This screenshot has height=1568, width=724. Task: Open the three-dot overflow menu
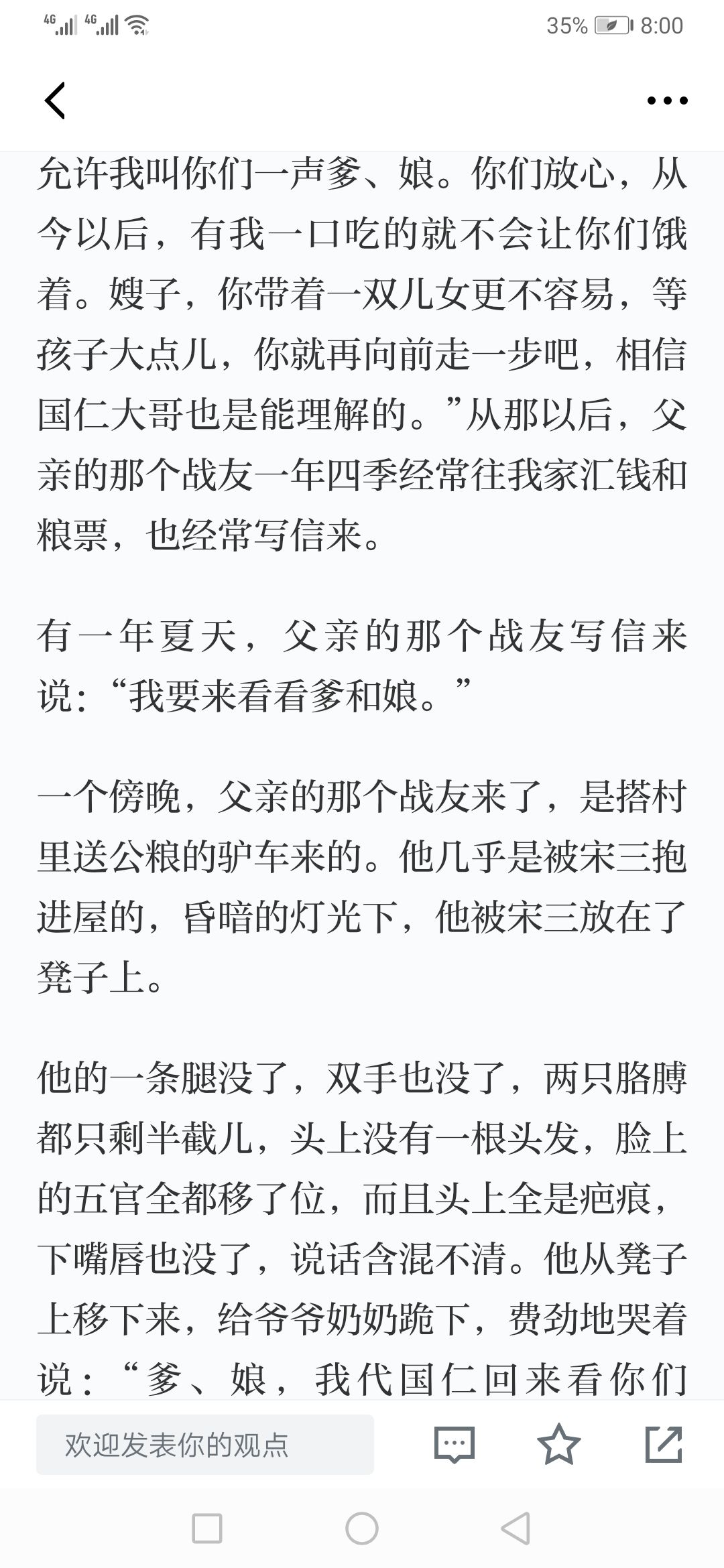(x=667, y=101)
